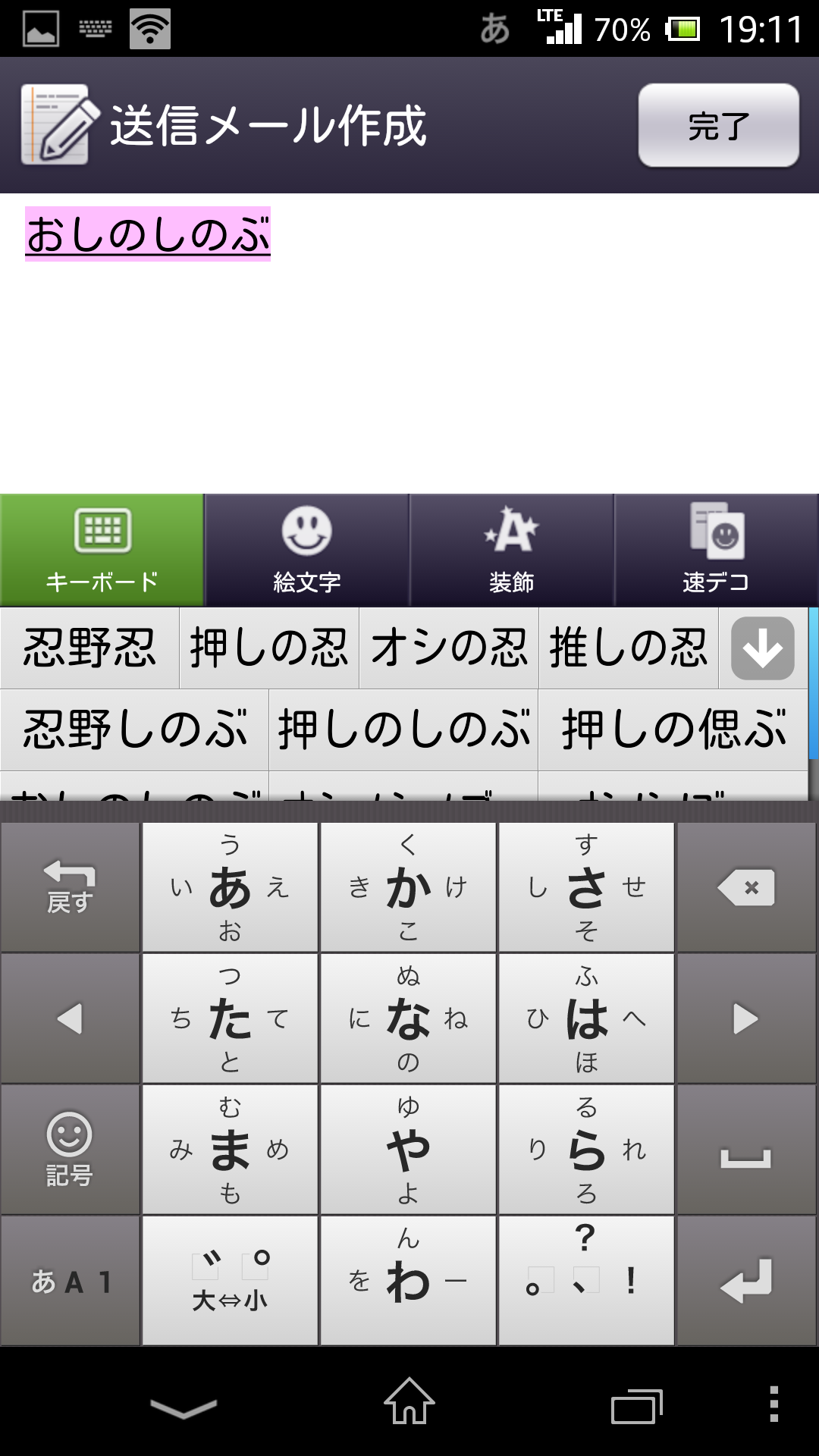The width and height of the screenshot is (819, 1456).
Task: Choose the suggestion 押しの忍
Action: point(269,648)
